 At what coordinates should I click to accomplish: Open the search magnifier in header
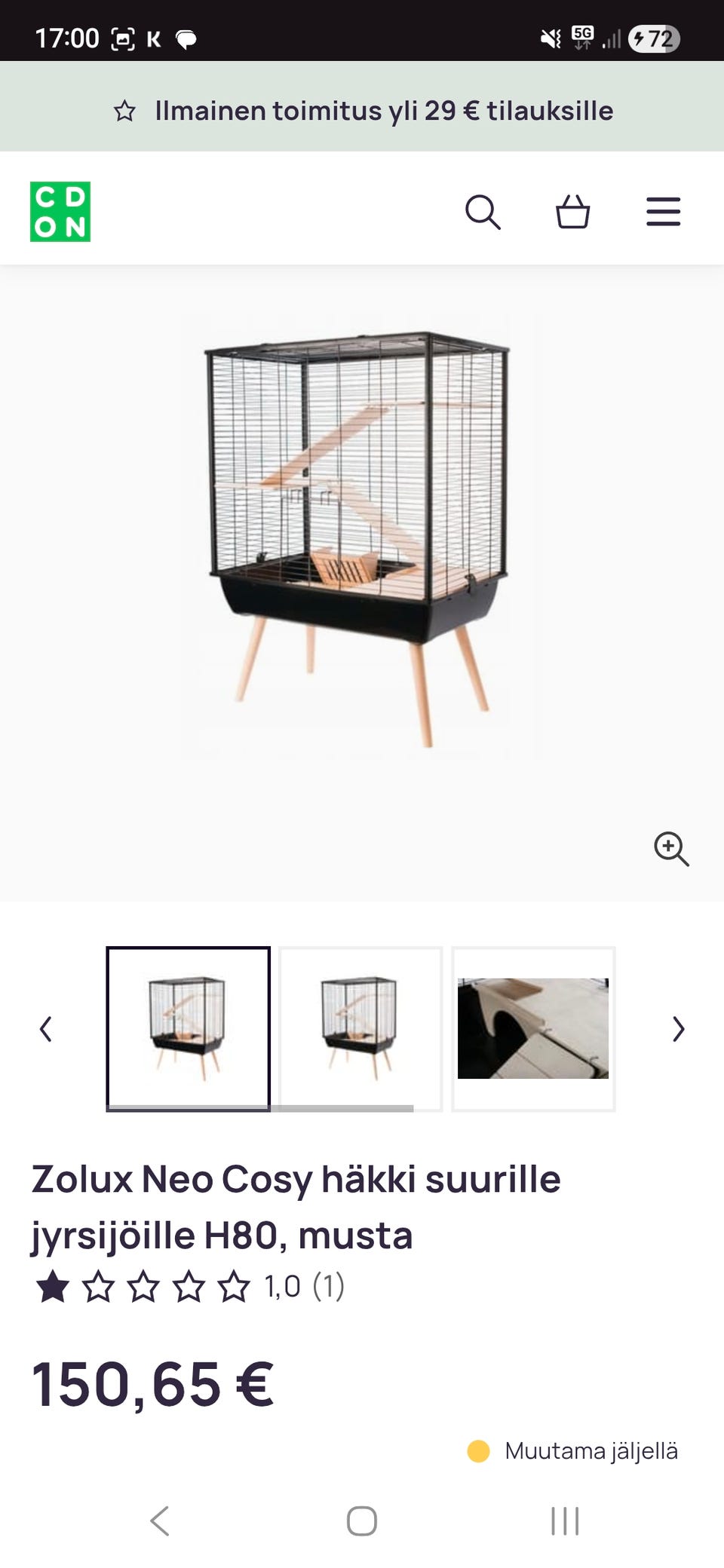(x=483, y=212)
